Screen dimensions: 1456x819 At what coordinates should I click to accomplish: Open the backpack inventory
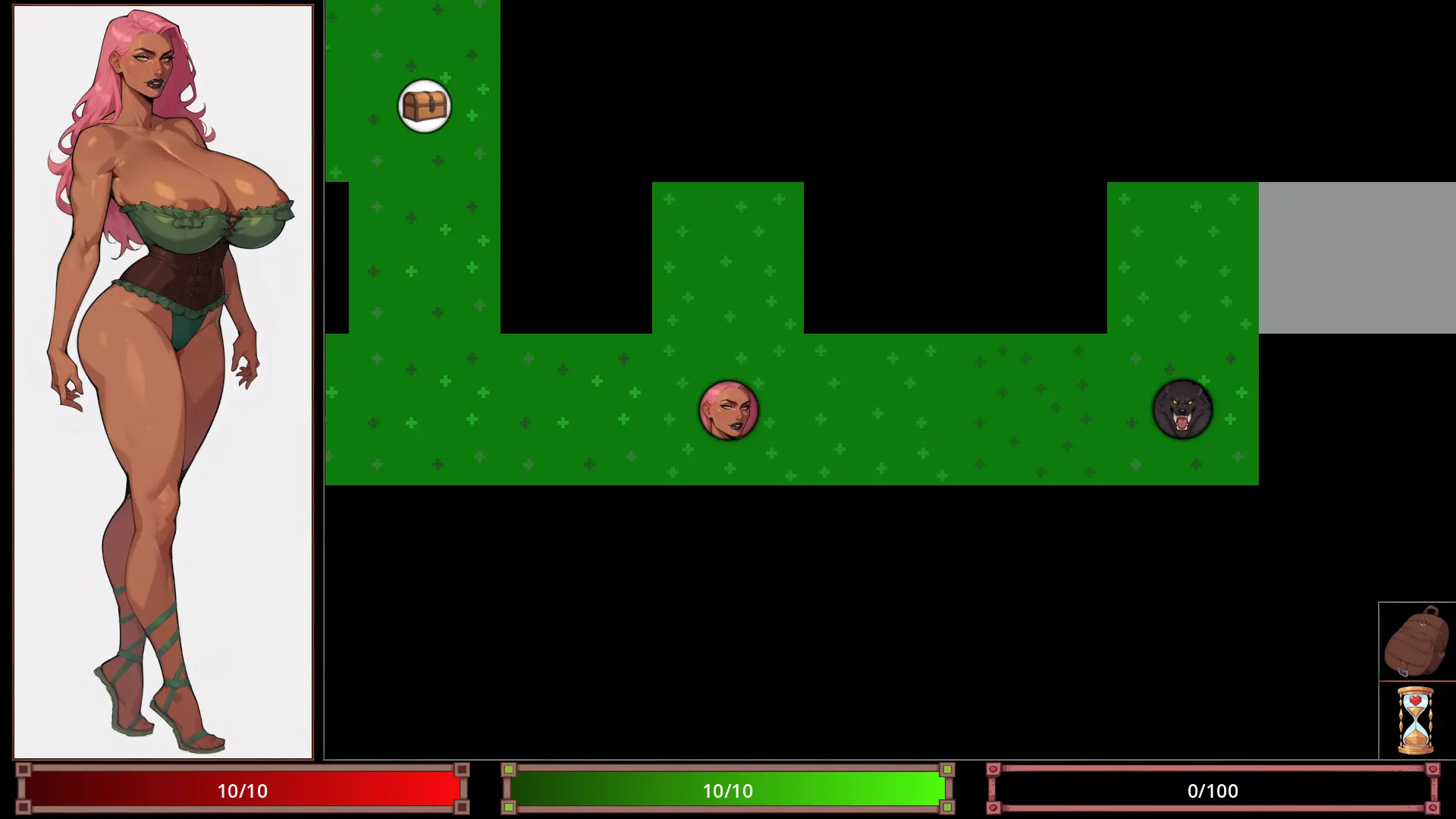1416,642
